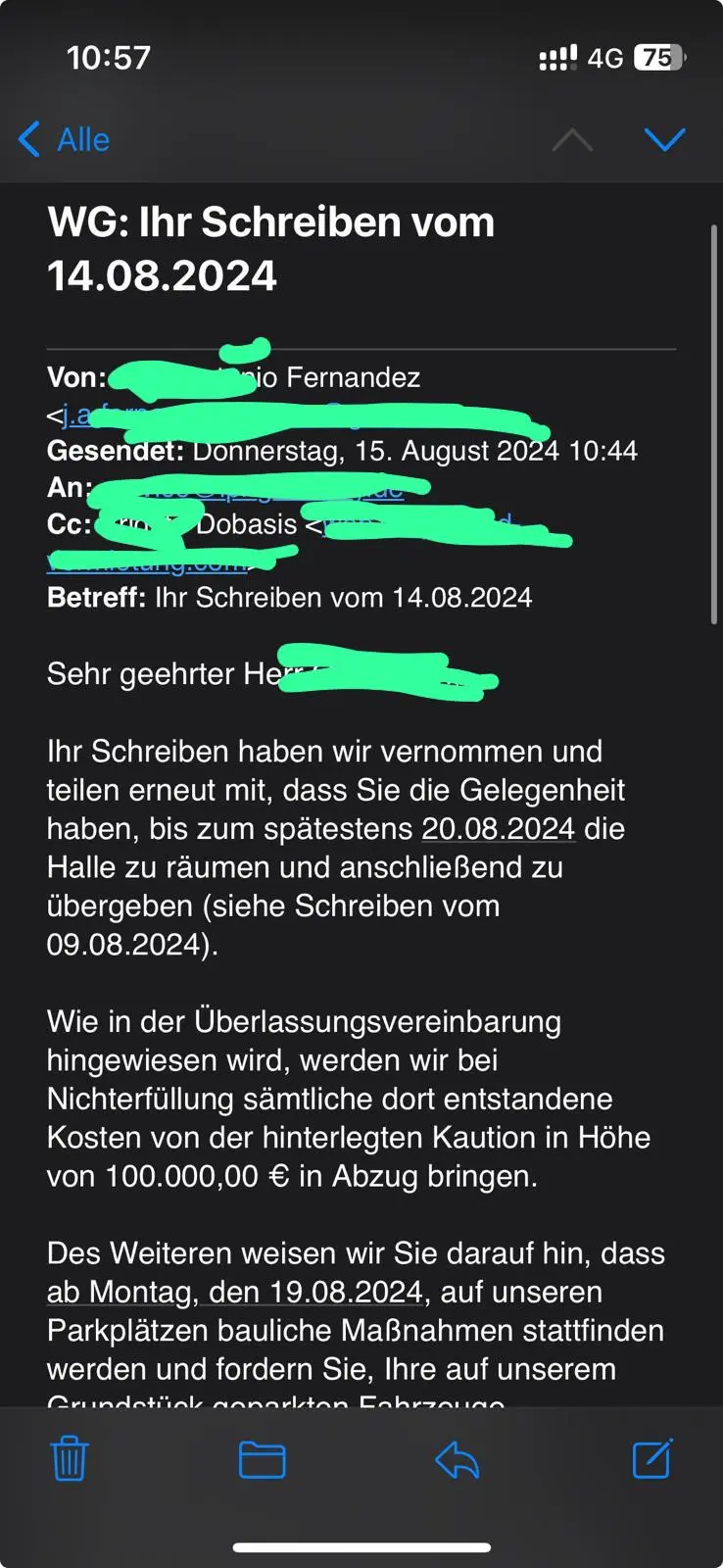Move this email to a folder

[262, 1459]
